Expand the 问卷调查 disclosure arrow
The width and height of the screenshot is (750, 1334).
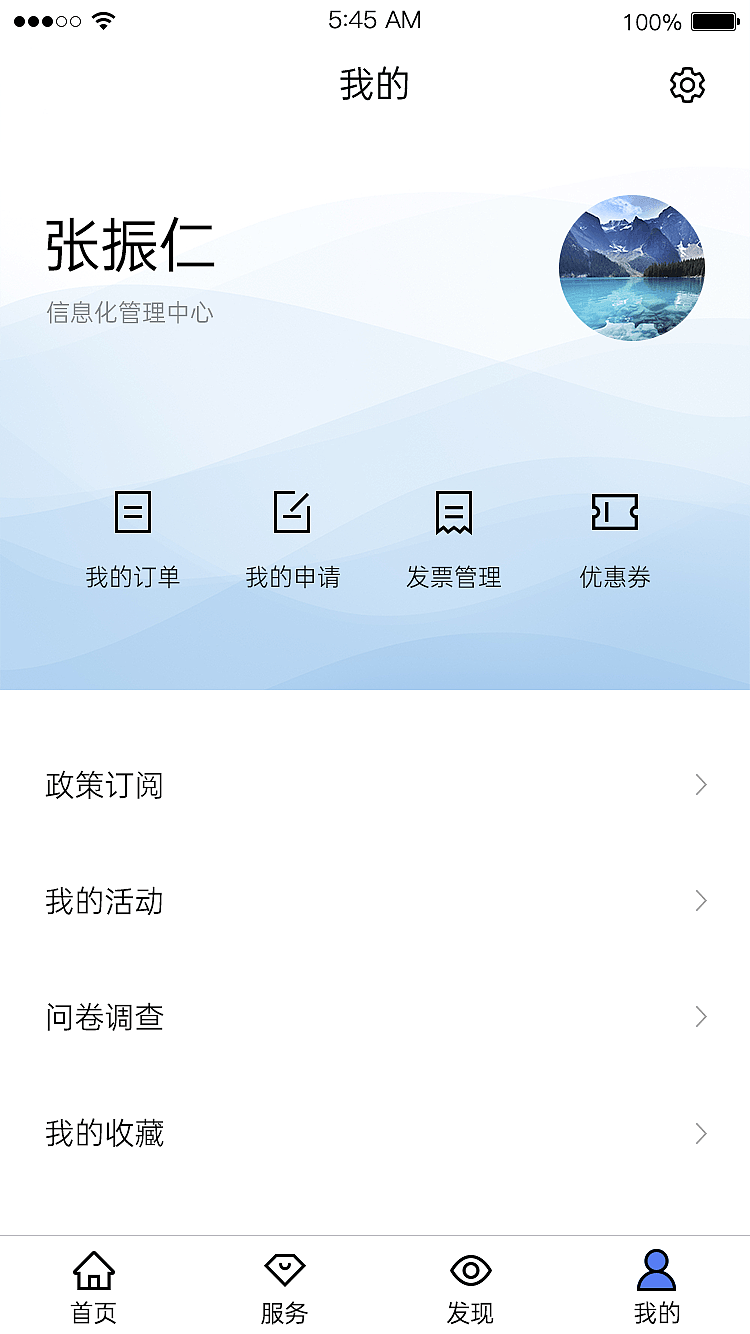point(700,1017)
